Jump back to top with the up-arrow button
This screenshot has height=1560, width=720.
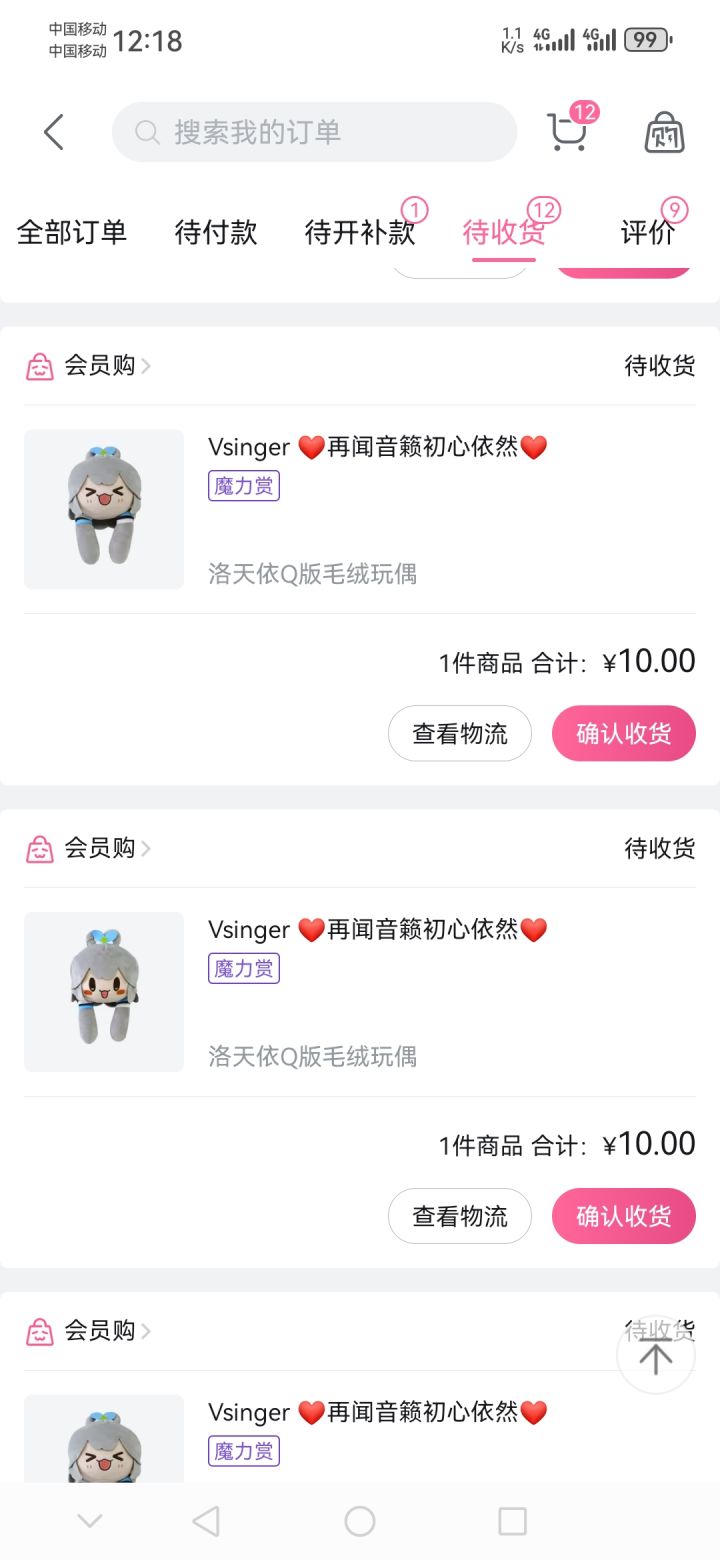(656, 1356)
